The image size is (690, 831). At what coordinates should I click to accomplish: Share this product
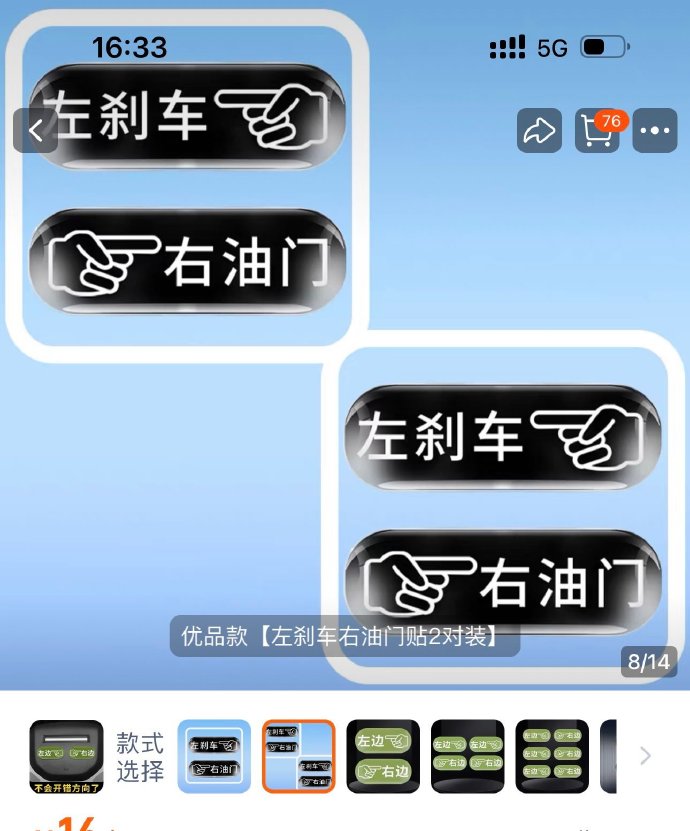(540, 131)
